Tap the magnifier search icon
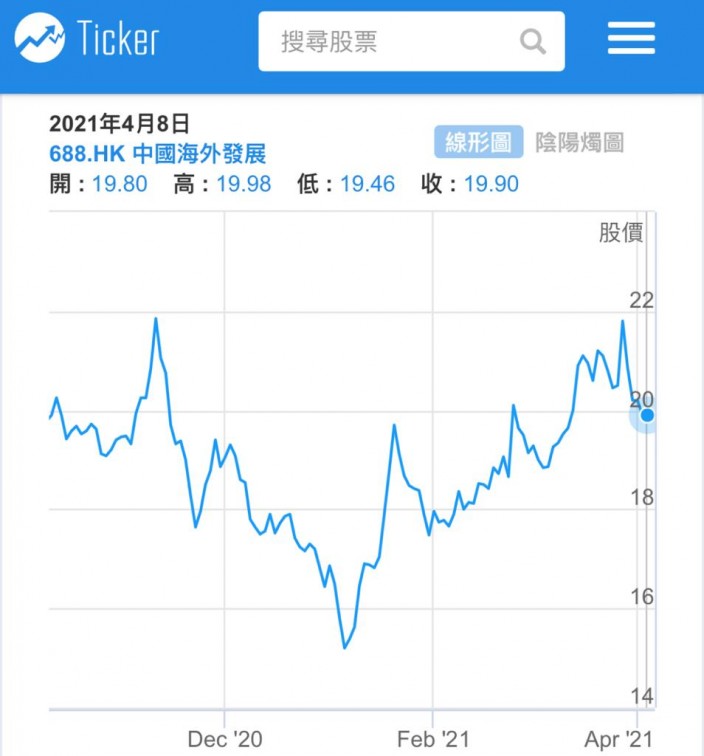 533,41
